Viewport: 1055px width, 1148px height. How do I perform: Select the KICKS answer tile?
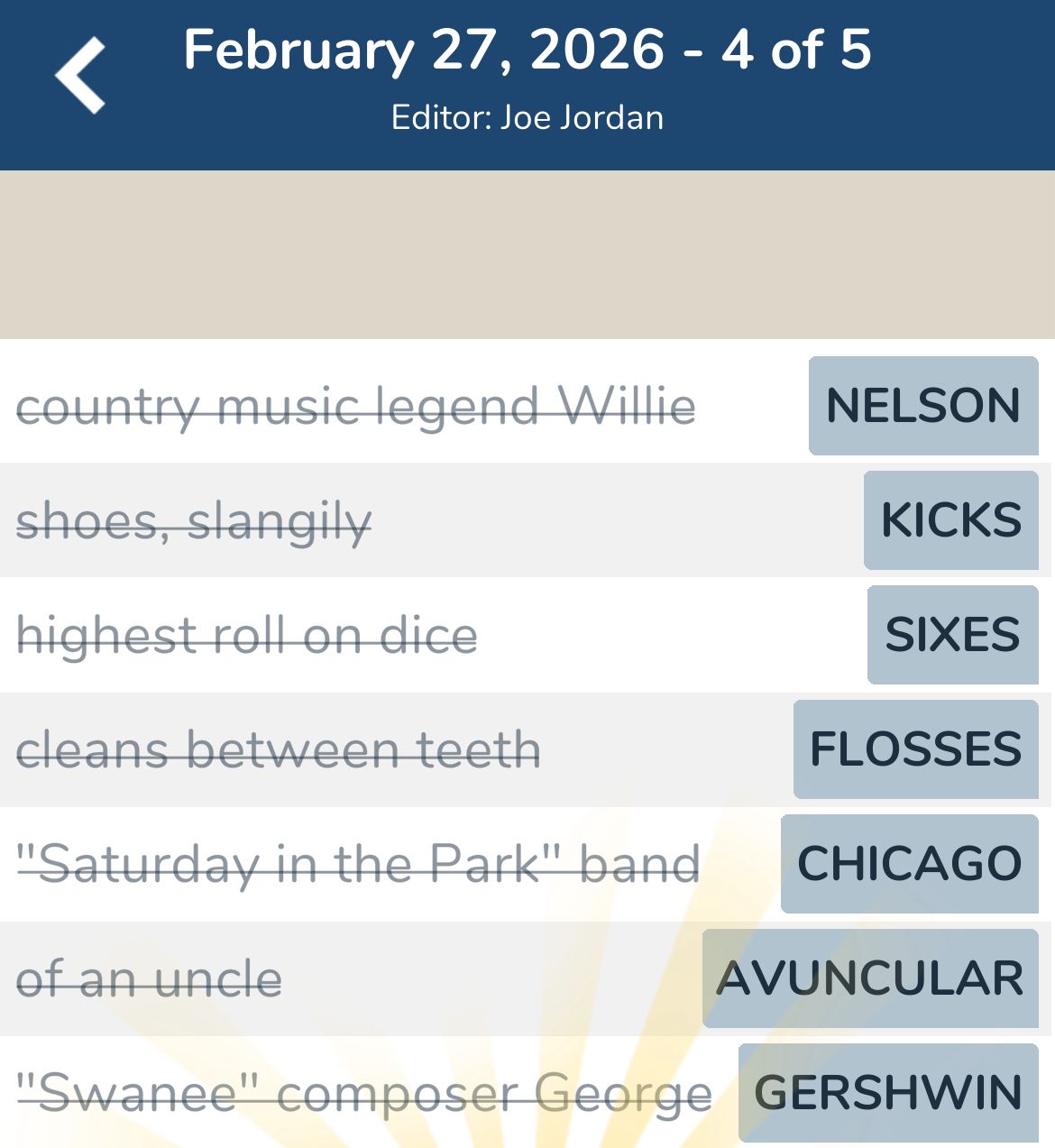tap(949, 519)
